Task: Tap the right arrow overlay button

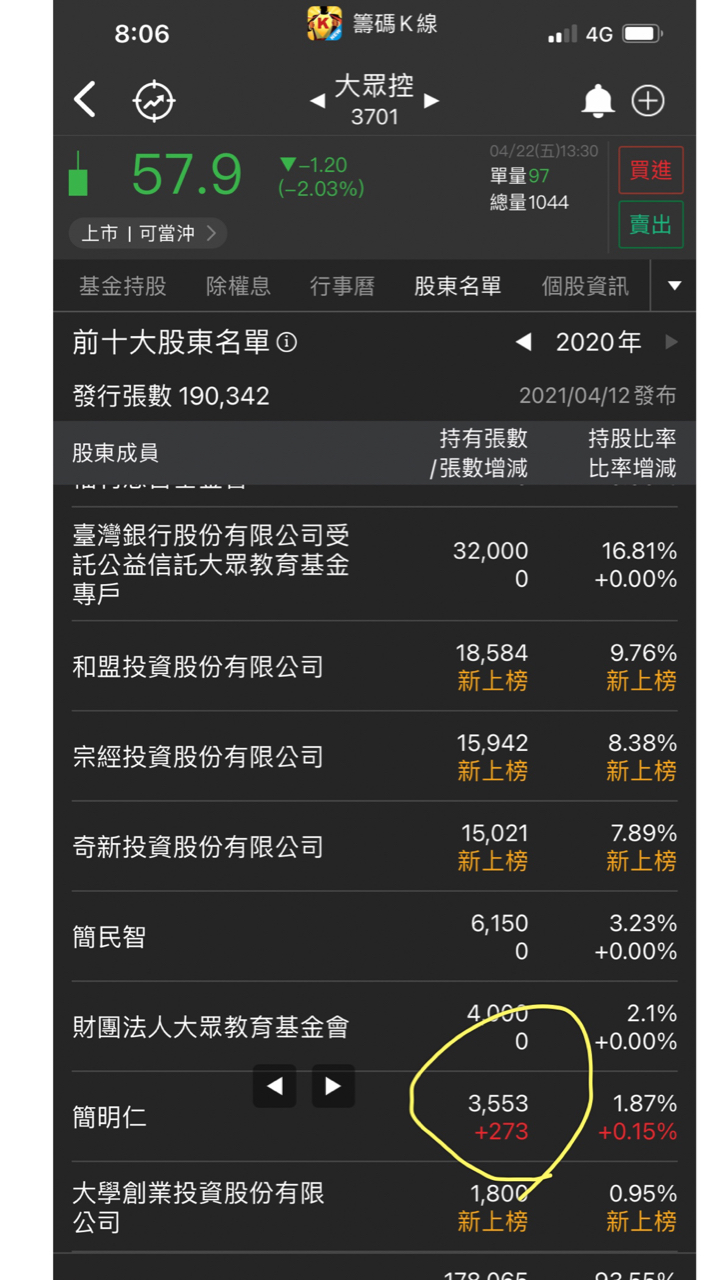Action: point(333,1086)
